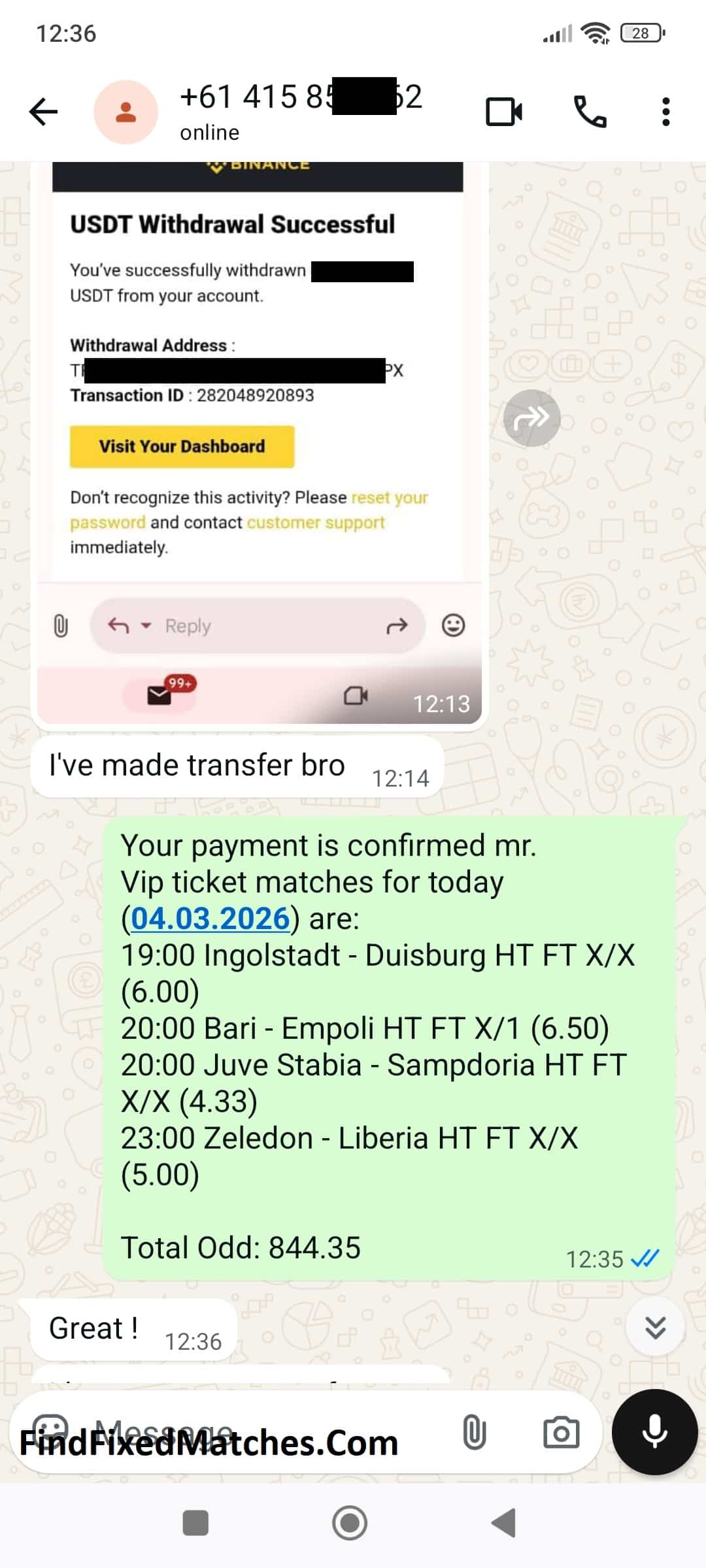Viewport: 706px width, 1568px height.
Task: Open the contact's profile picture
Action: (126, 112)
